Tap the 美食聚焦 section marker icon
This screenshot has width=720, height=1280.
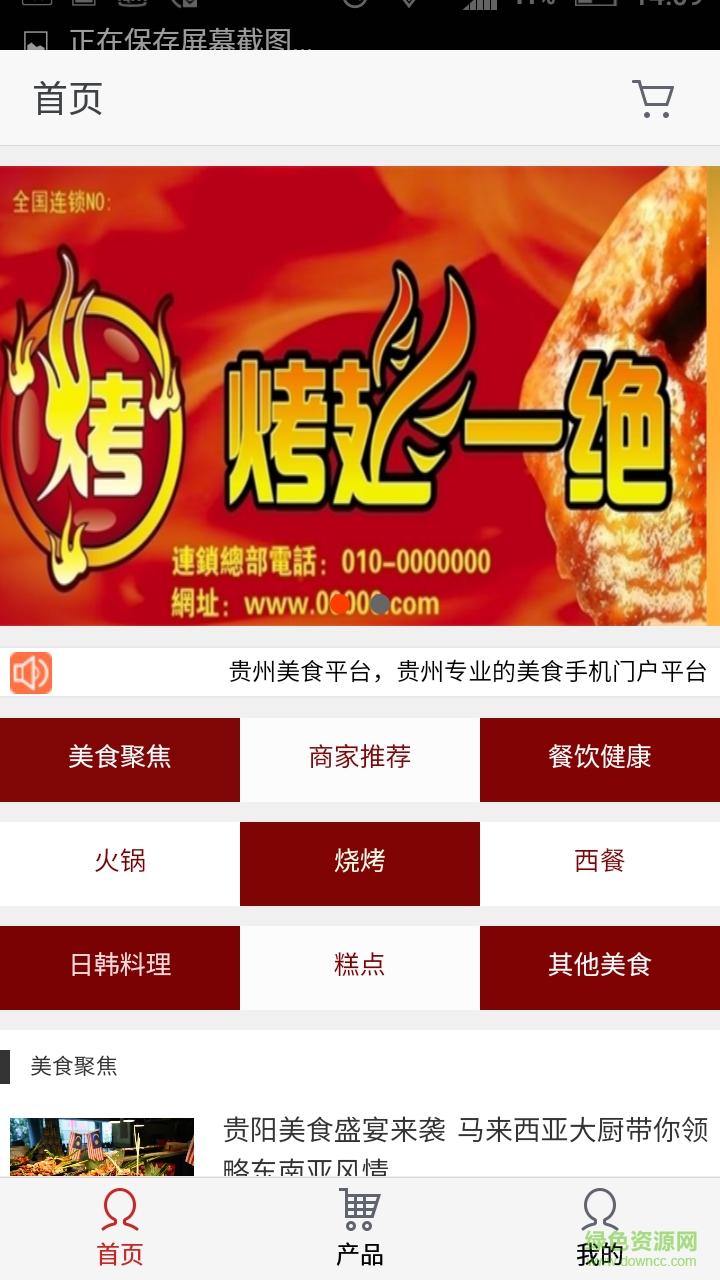8,1066
